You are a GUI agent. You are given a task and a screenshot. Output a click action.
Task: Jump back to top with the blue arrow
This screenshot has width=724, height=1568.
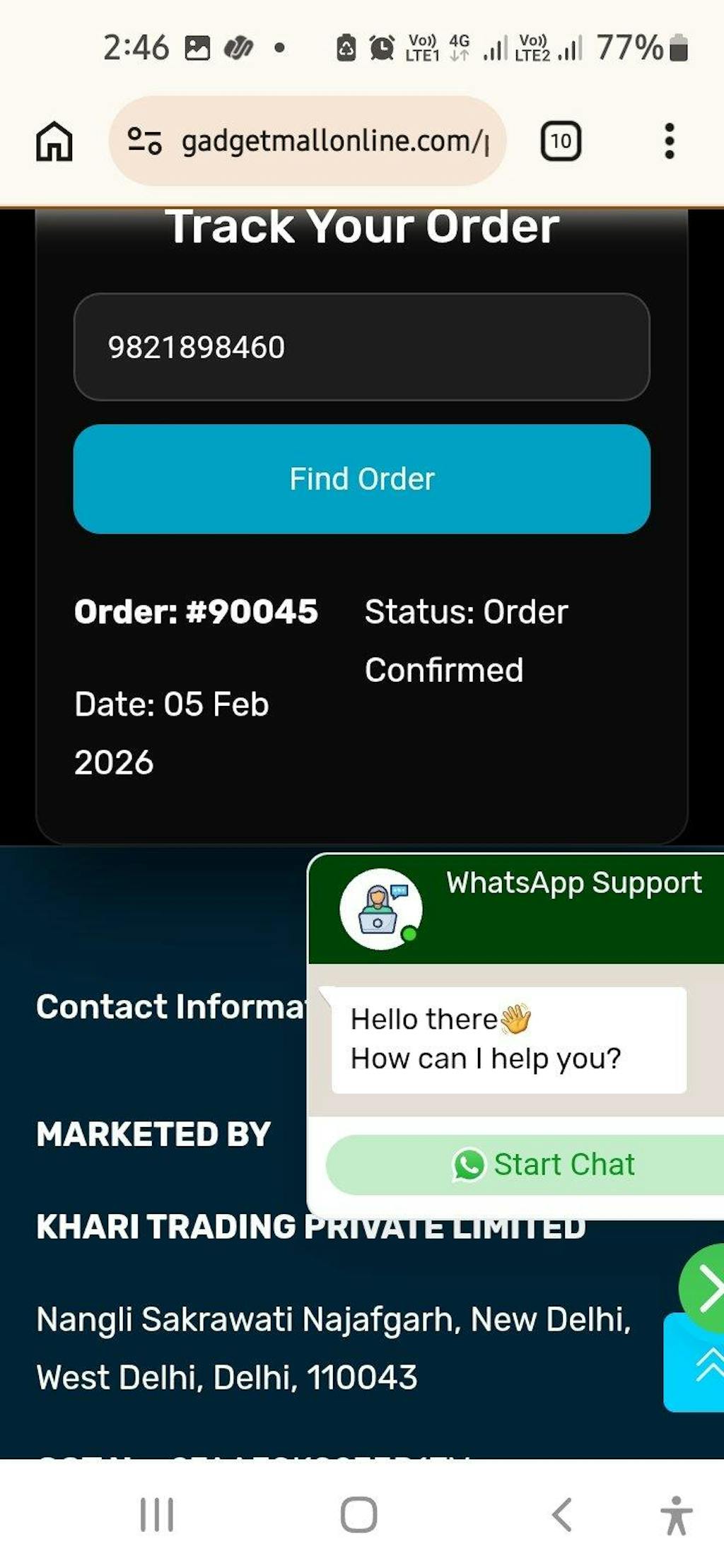point(700,1364)
